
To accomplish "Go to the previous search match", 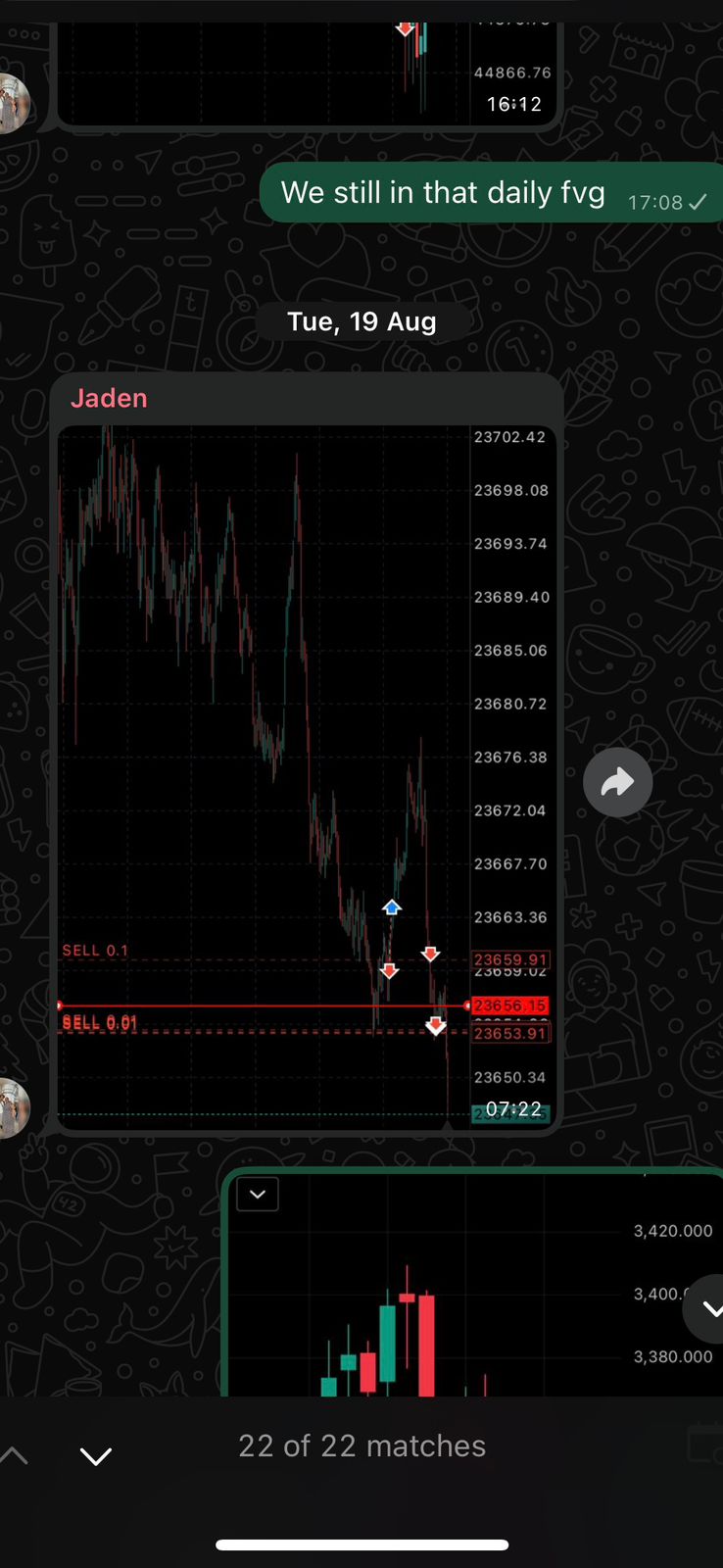I will coord(16,1456).
